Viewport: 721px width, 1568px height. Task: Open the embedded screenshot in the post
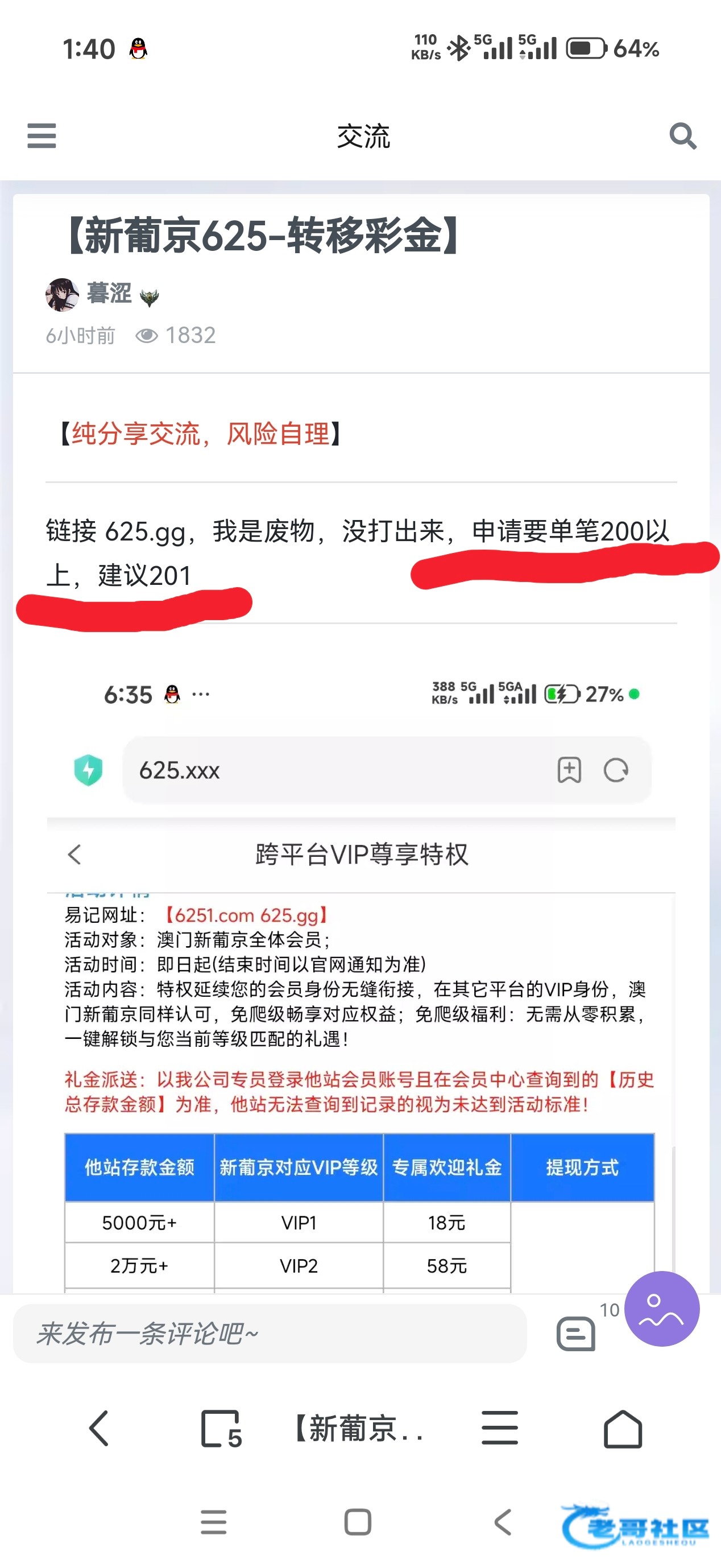[361, 974]
